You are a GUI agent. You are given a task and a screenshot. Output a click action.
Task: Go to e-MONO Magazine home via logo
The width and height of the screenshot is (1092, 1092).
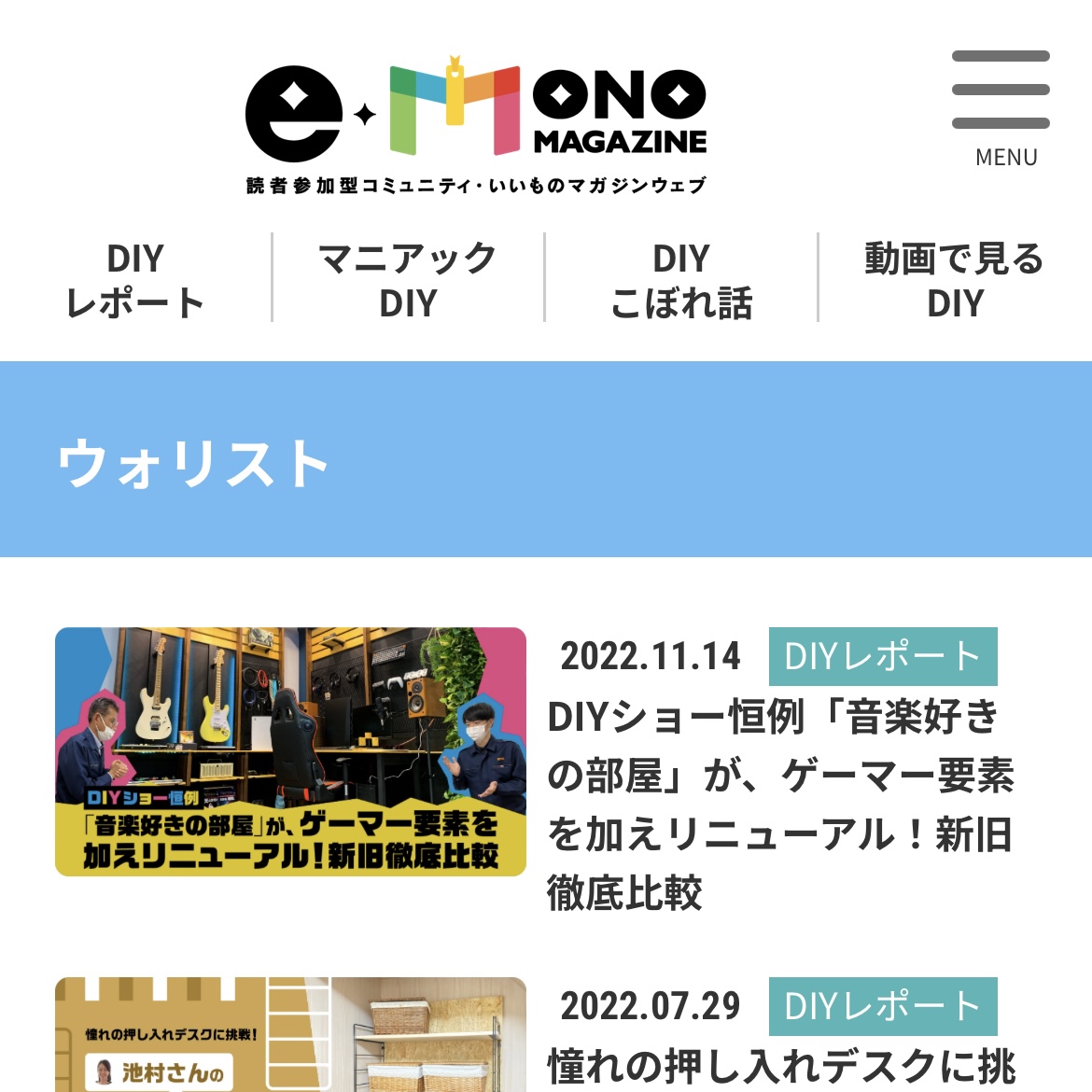[476, 123]
